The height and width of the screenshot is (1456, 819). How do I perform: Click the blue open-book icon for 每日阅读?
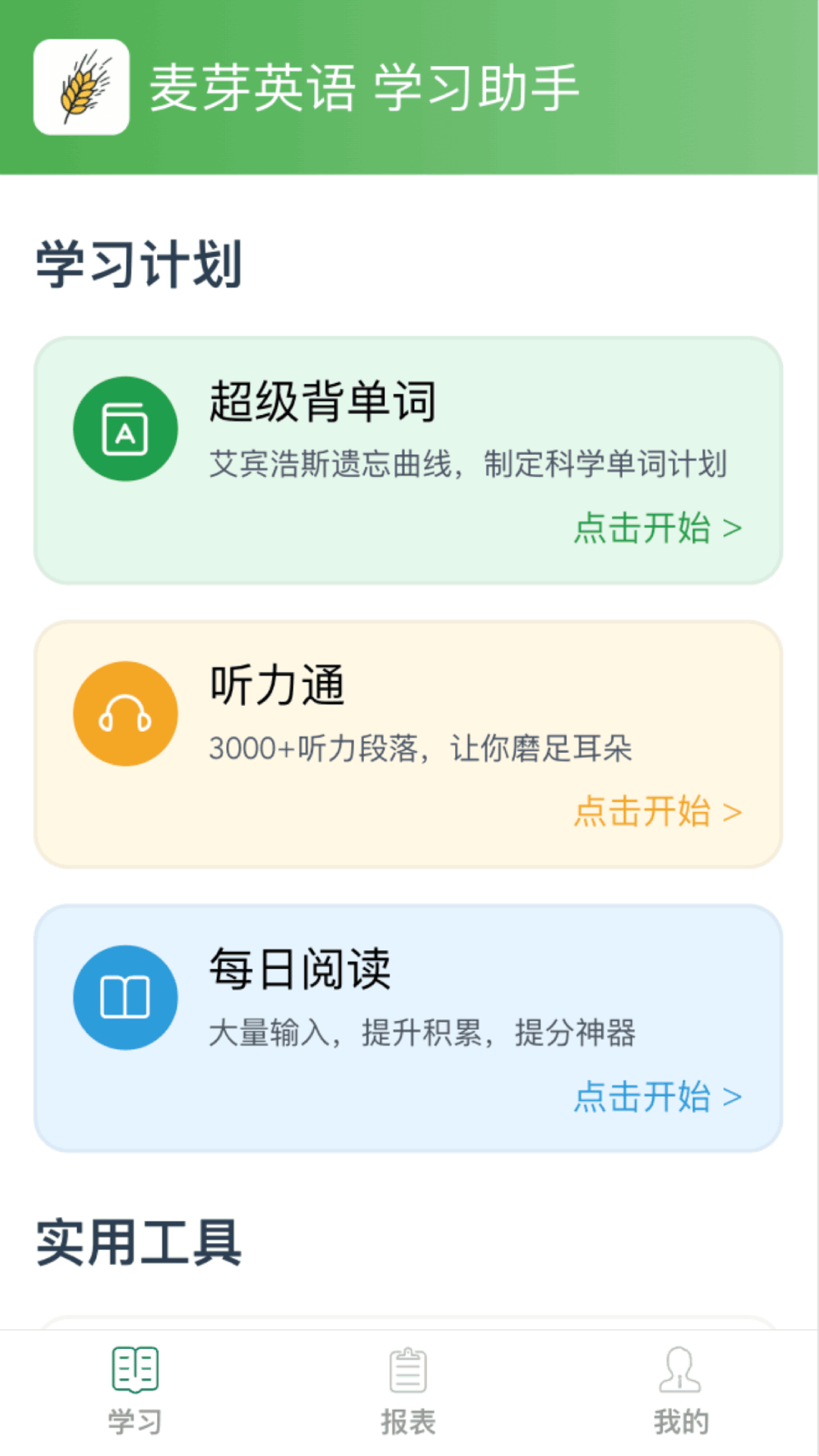pyautogui.click(x=125, y=997)
